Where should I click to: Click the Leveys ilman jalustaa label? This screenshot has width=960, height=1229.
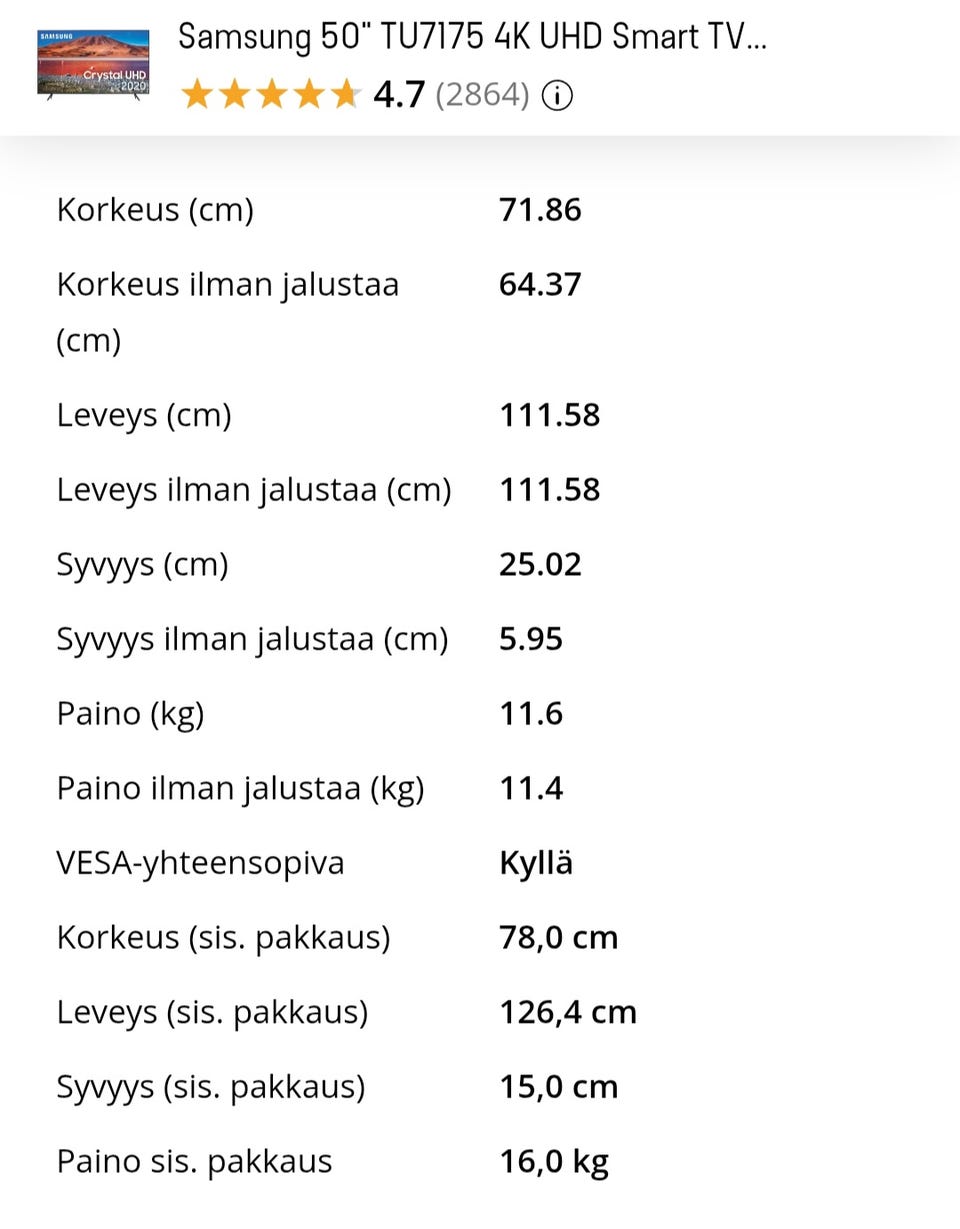click(253, 489)
